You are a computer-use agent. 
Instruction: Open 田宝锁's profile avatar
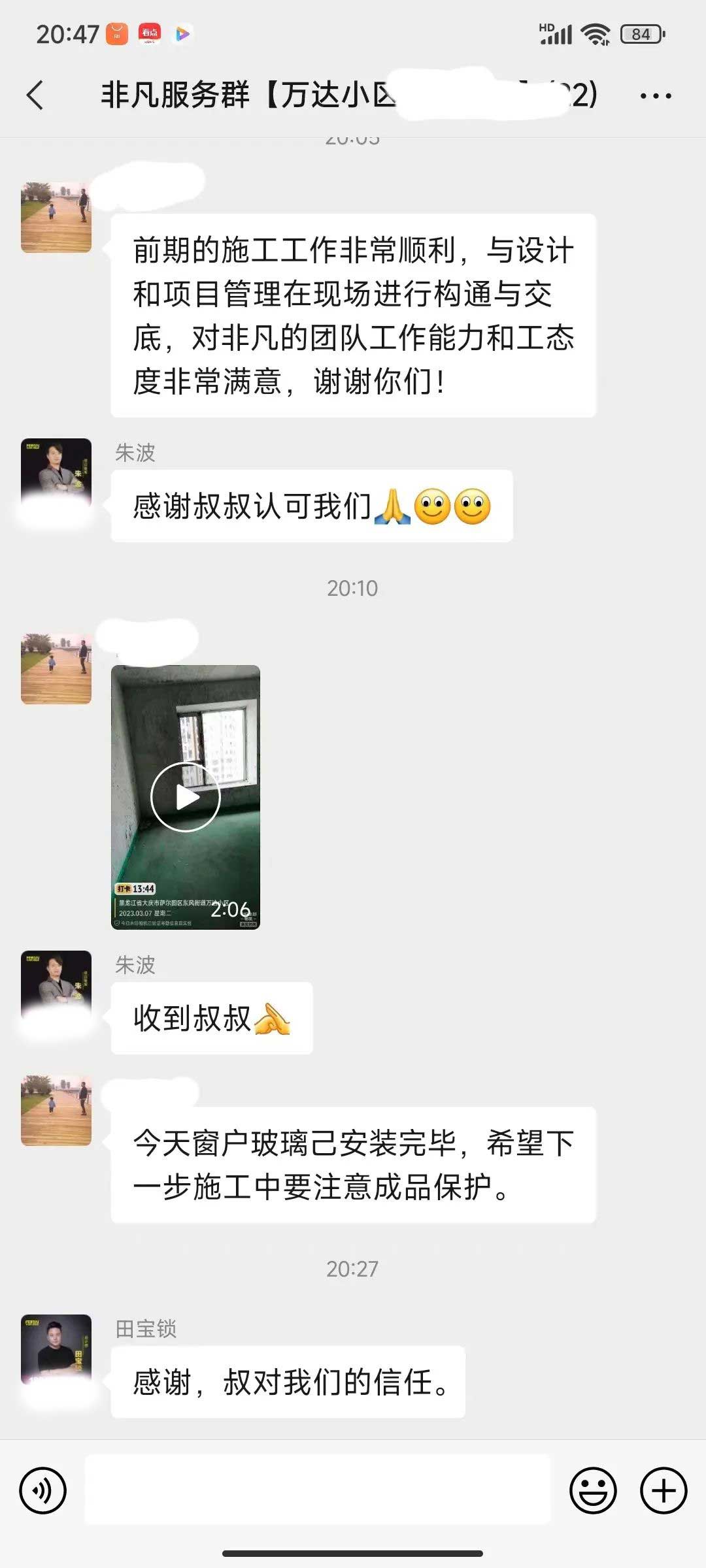click(x=56, y=1349)
